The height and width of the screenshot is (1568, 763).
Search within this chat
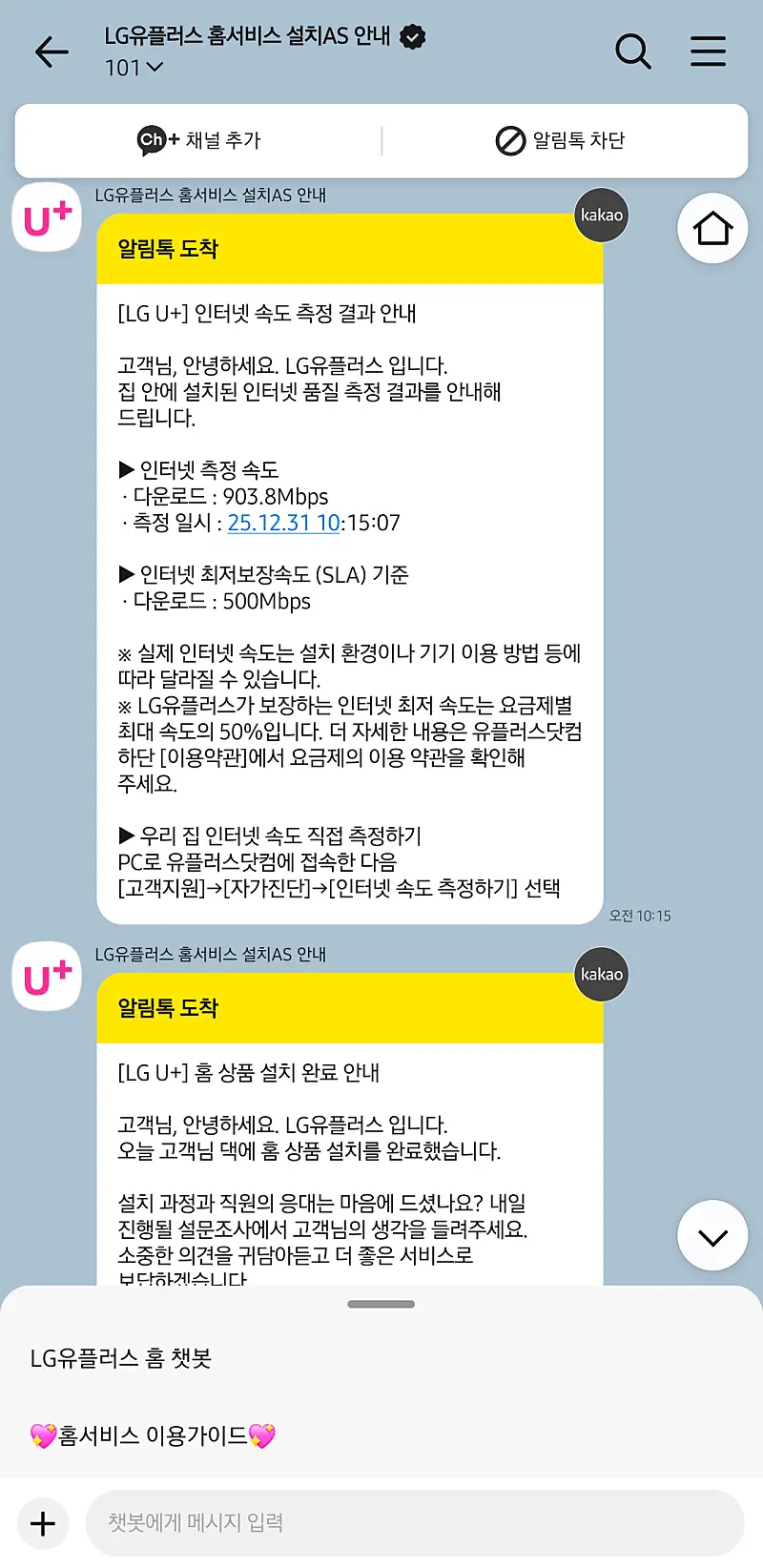[x=632, y=52]
